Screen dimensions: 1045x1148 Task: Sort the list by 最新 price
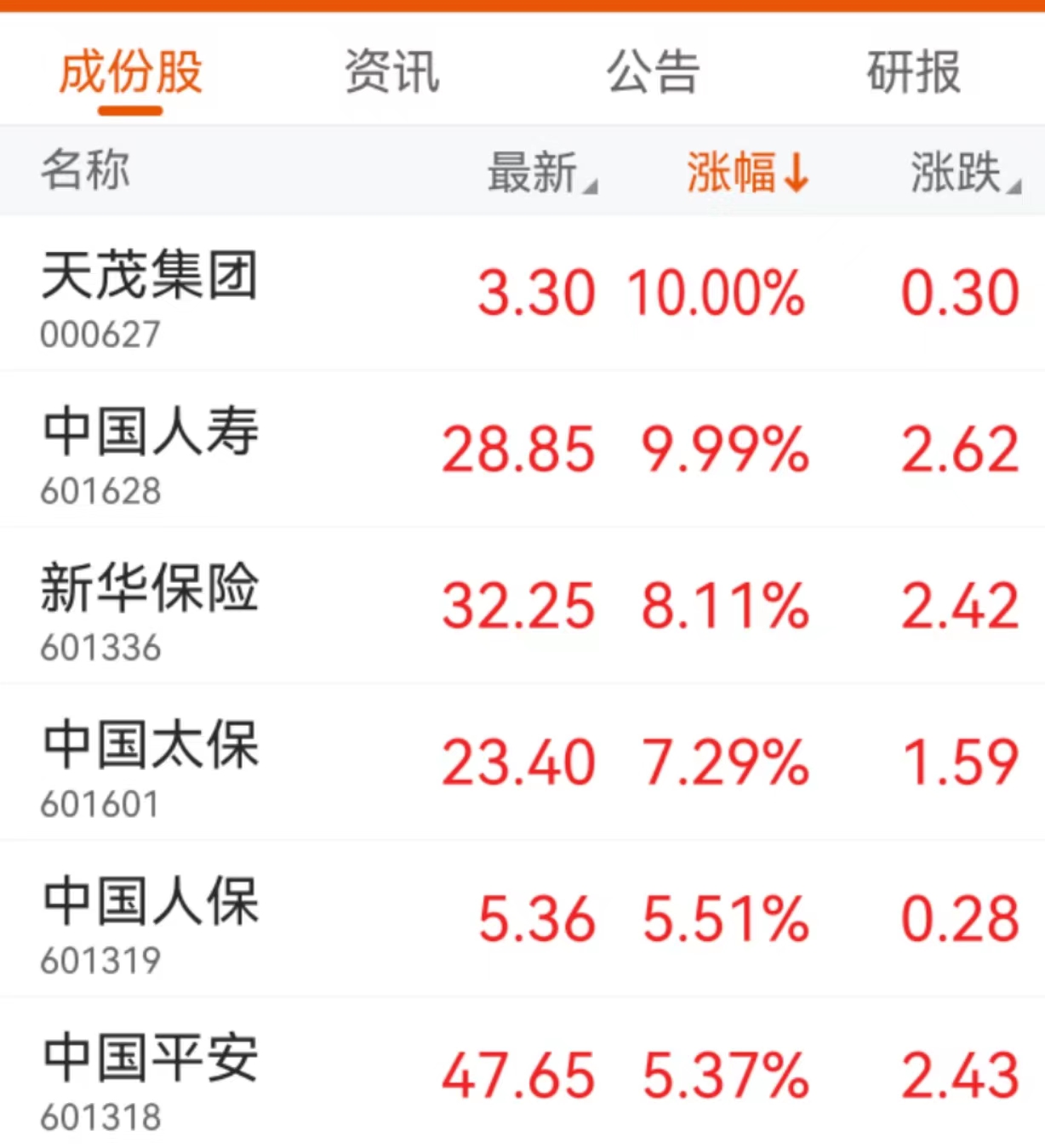[540, 172]
